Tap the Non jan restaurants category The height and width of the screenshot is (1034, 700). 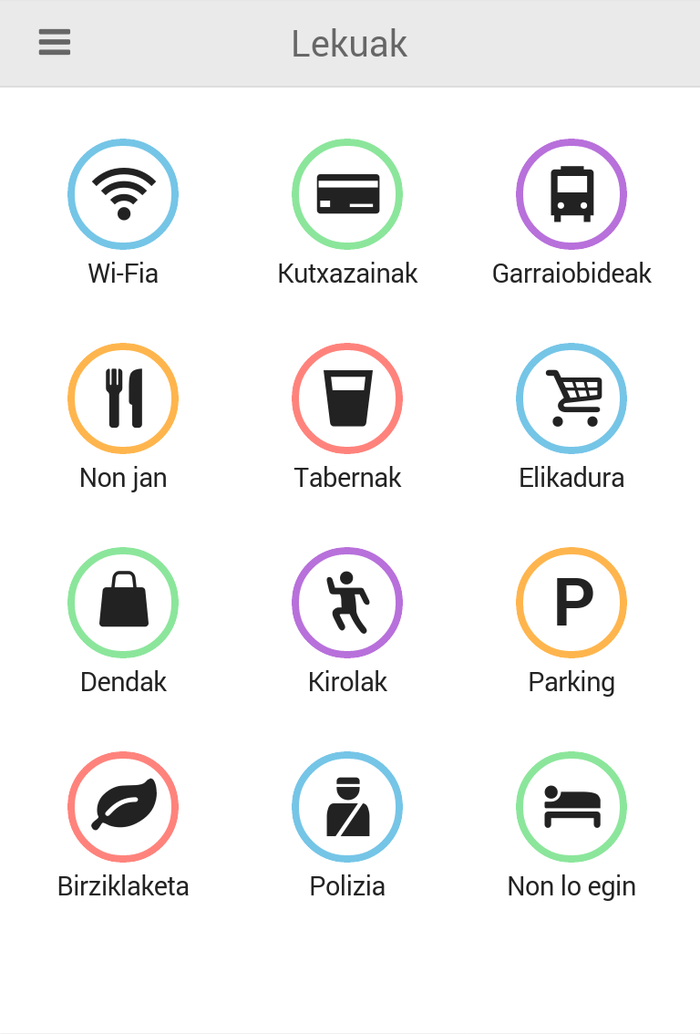coord(123,398)
